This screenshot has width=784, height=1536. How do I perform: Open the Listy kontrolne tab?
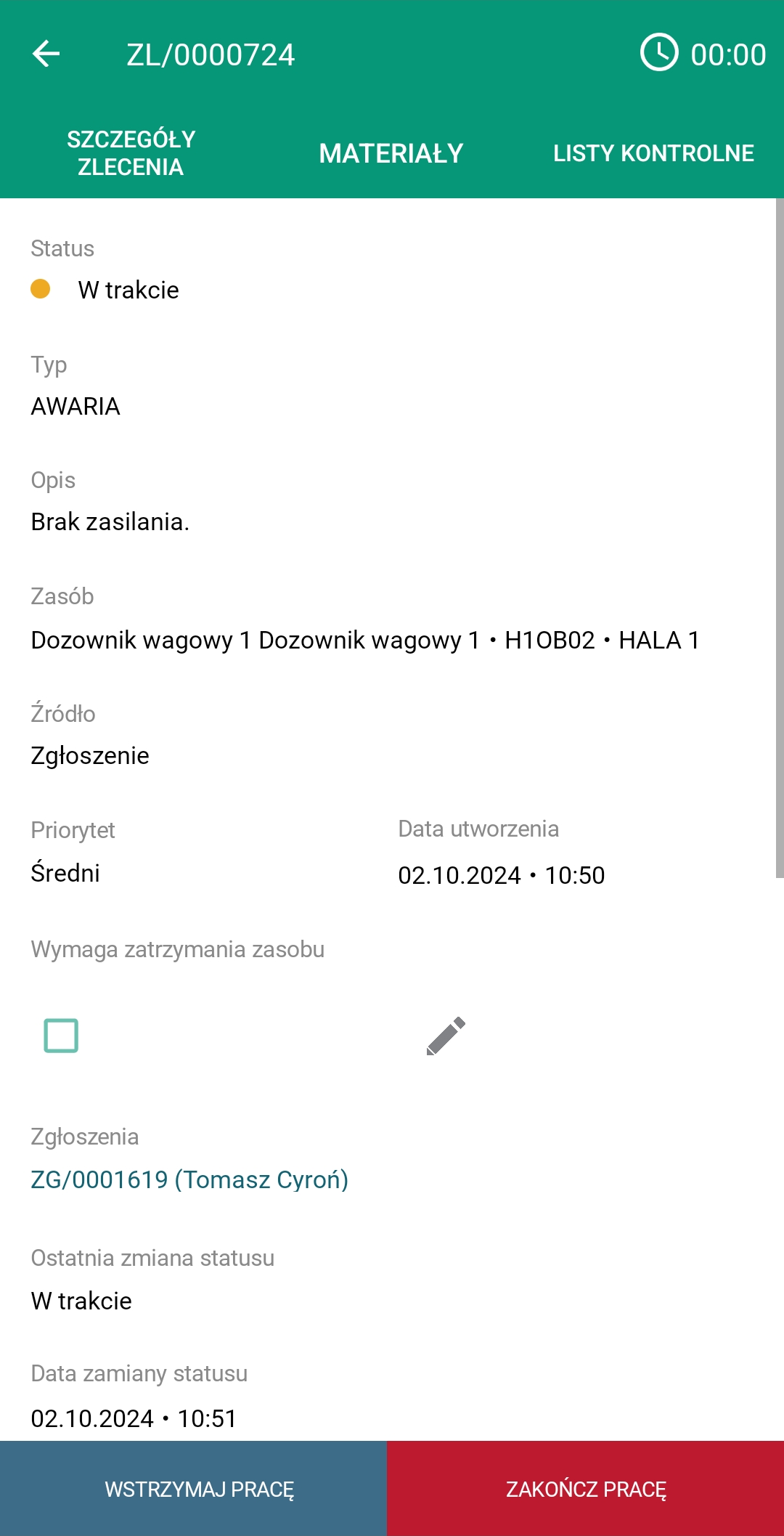click(653, 153)
